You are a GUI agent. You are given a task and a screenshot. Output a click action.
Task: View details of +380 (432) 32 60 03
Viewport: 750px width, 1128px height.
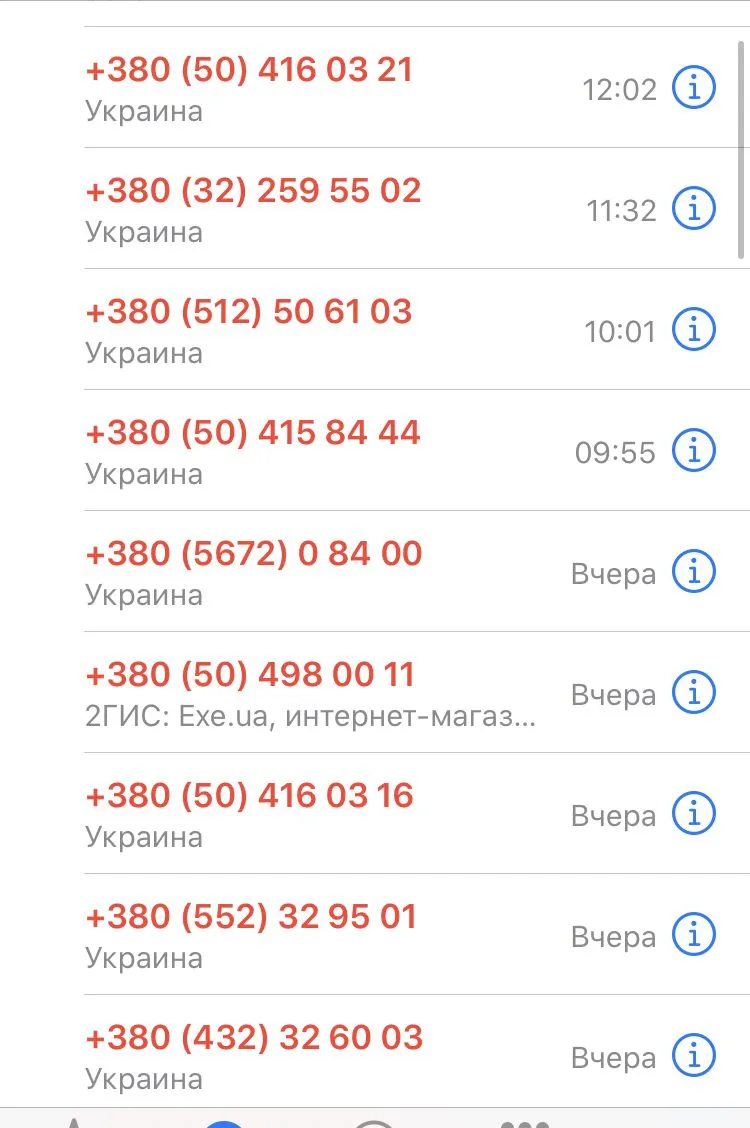tap(693, 1056)
